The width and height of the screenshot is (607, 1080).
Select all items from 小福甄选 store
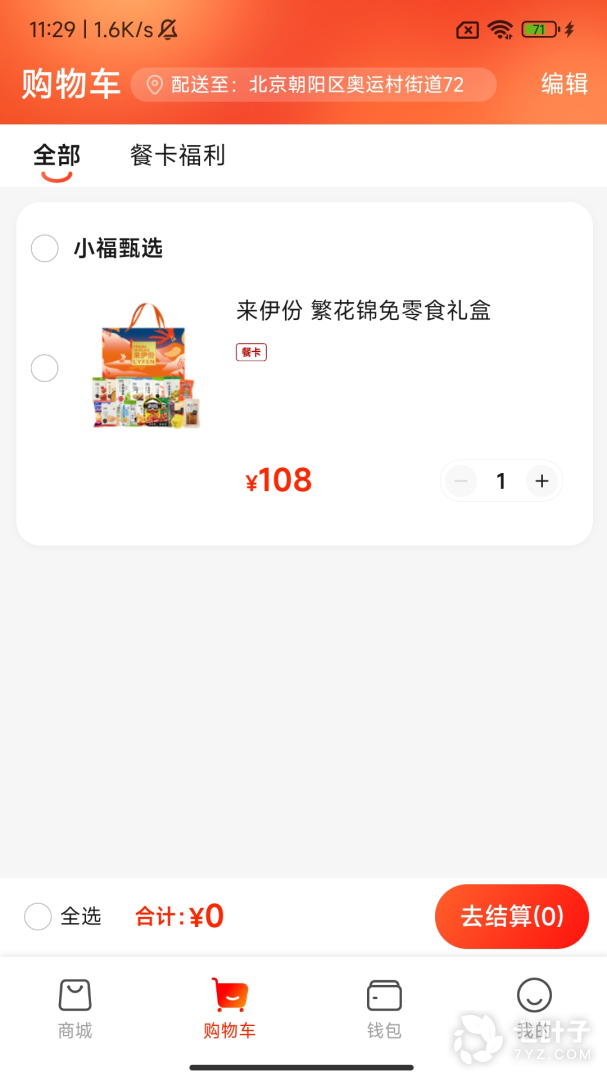(45, 248)
